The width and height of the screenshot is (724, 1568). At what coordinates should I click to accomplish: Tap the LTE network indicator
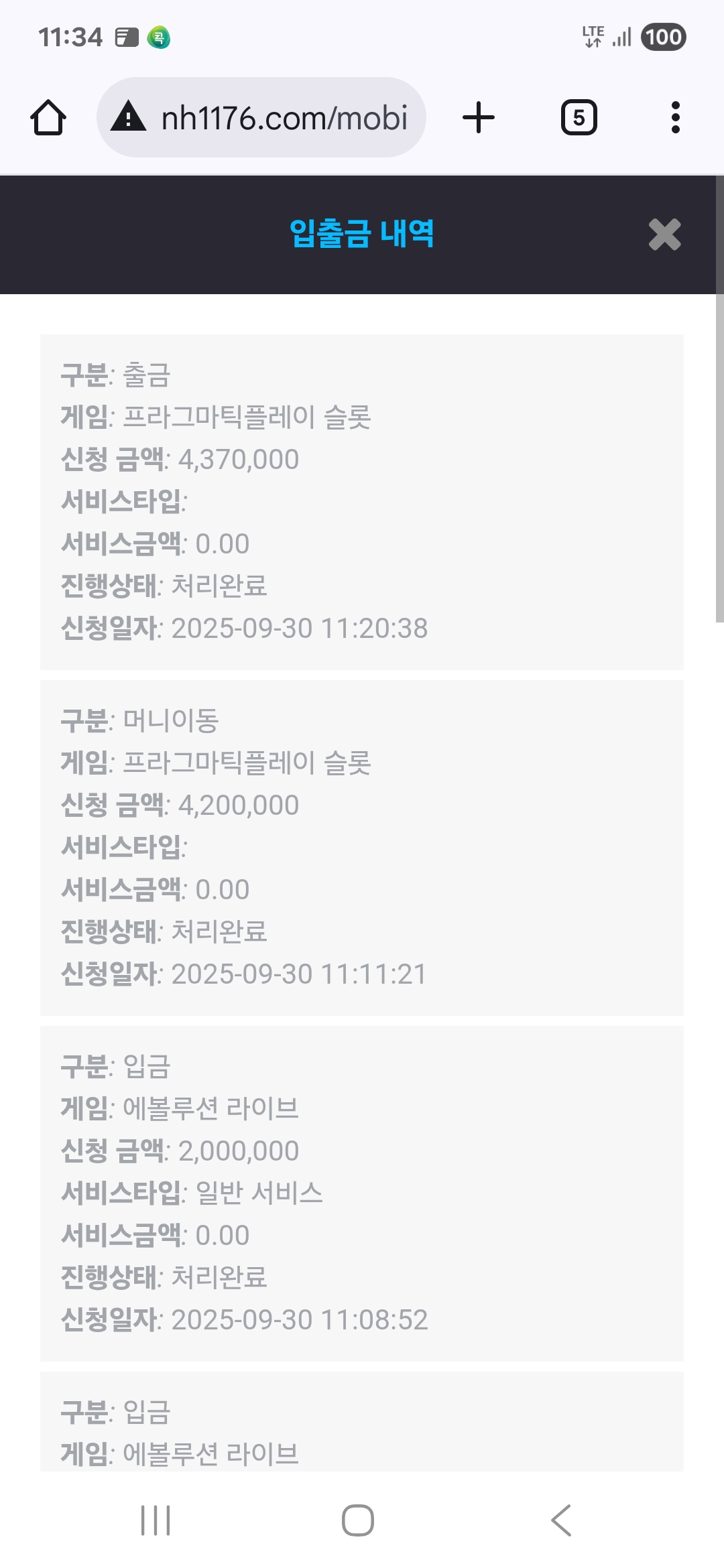594,38
